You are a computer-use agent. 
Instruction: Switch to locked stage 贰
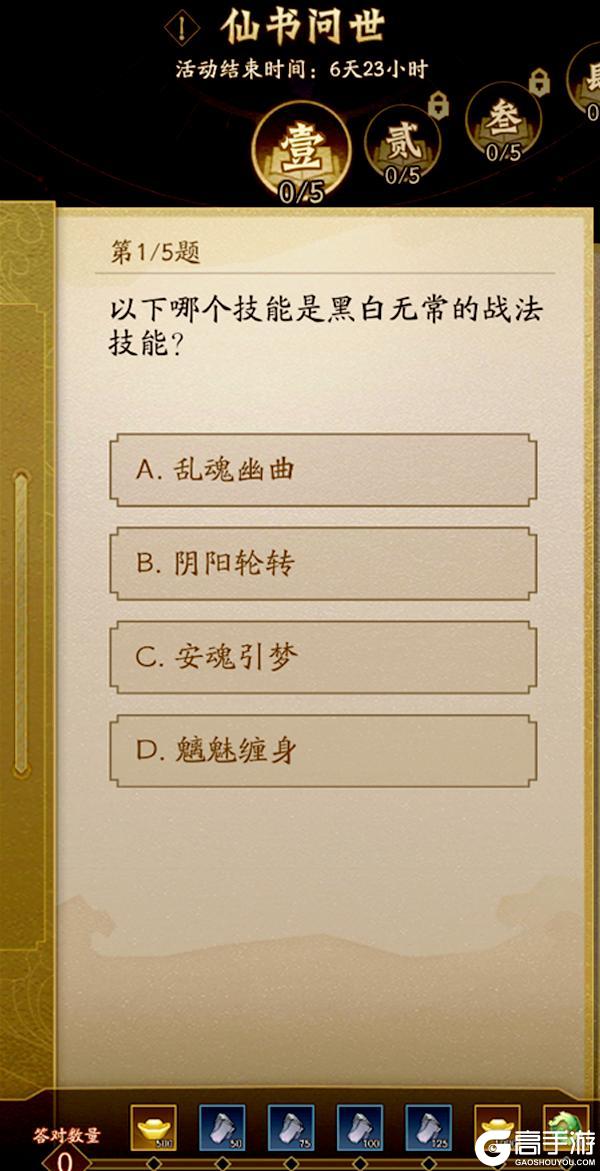click(x=403, y=145)
